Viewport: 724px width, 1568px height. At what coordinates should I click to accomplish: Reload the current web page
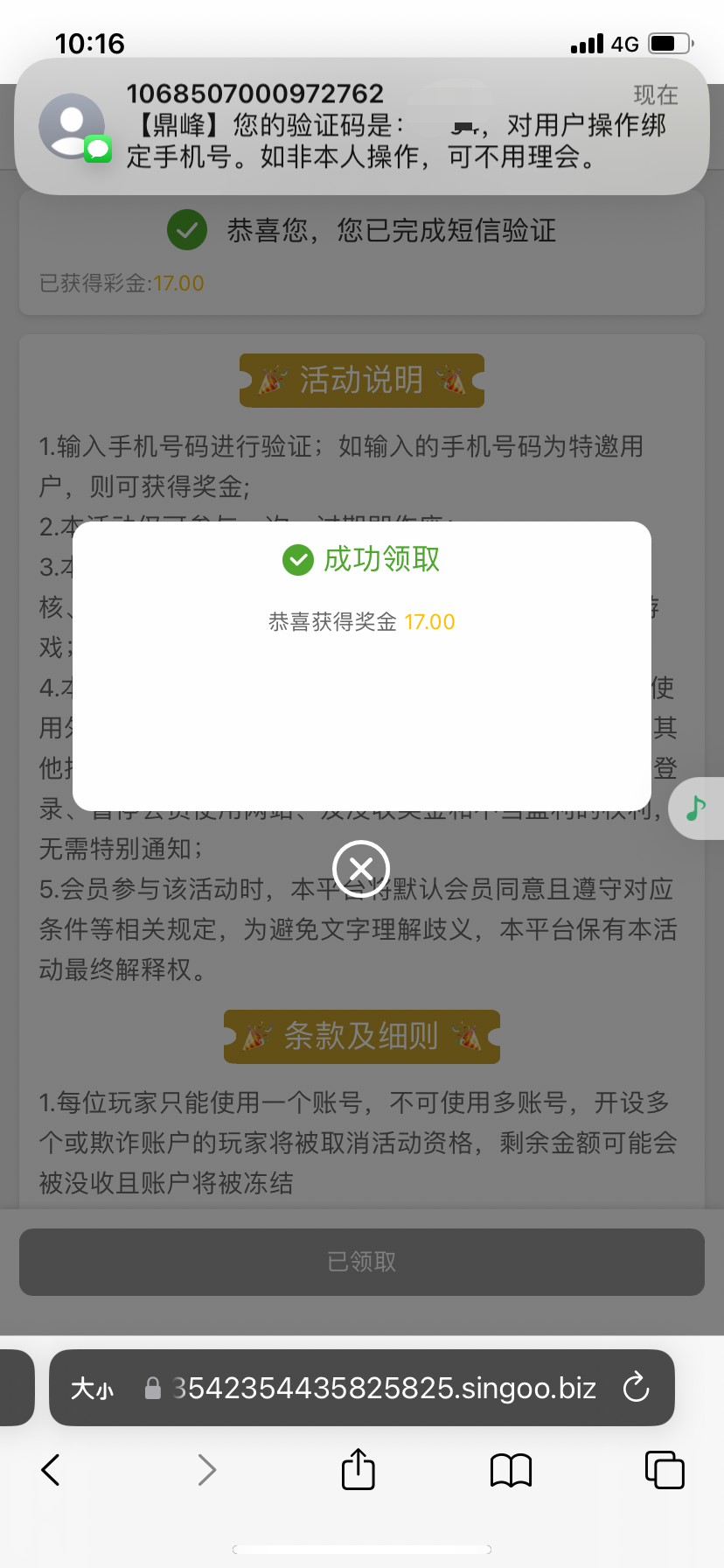[x=636, y=1388]
